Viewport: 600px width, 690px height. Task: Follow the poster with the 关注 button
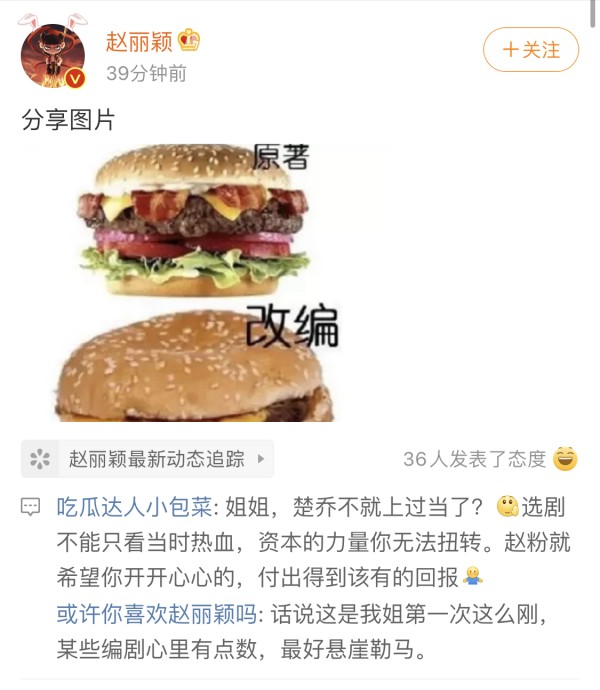(x=530, y=49)
